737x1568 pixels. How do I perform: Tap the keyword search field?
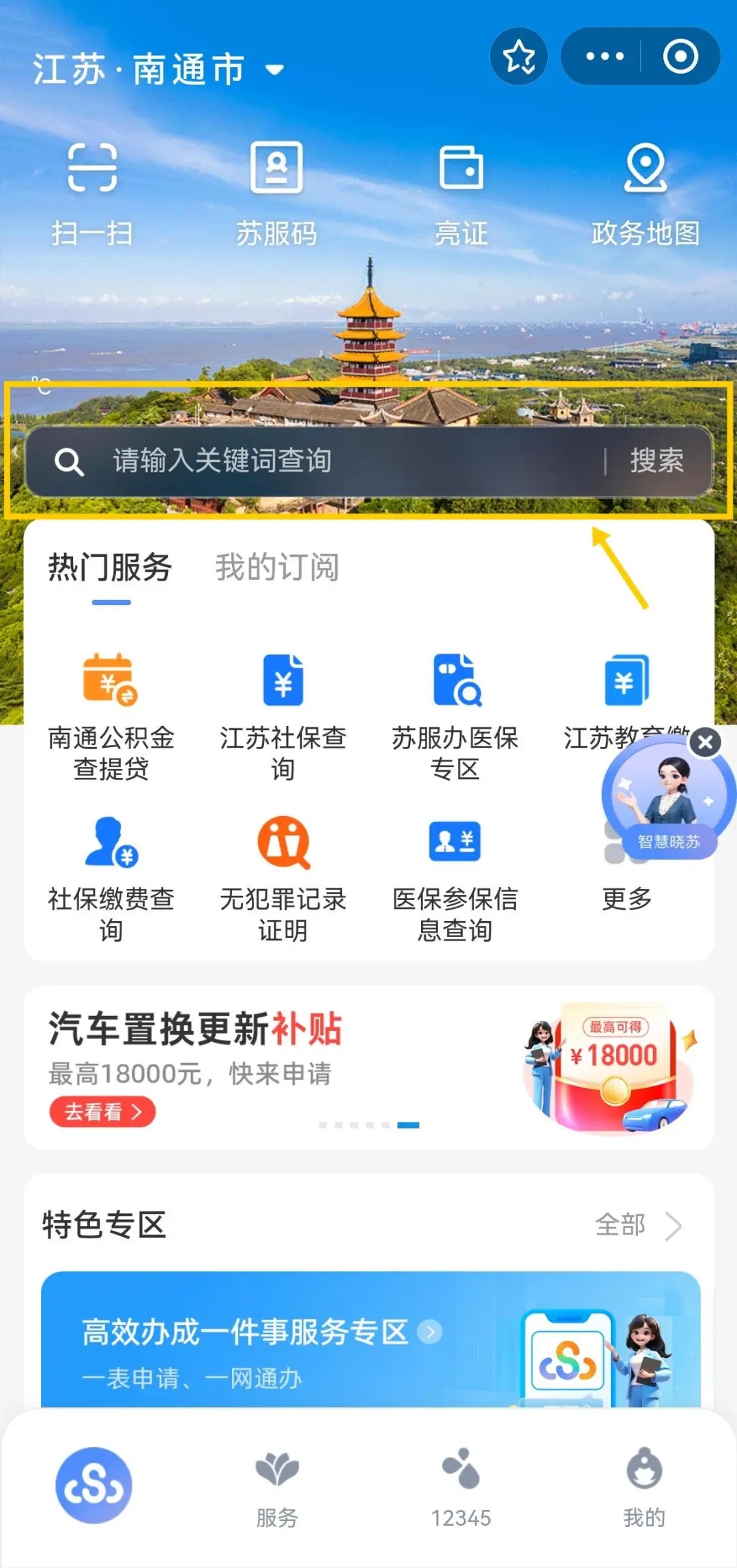341,461
